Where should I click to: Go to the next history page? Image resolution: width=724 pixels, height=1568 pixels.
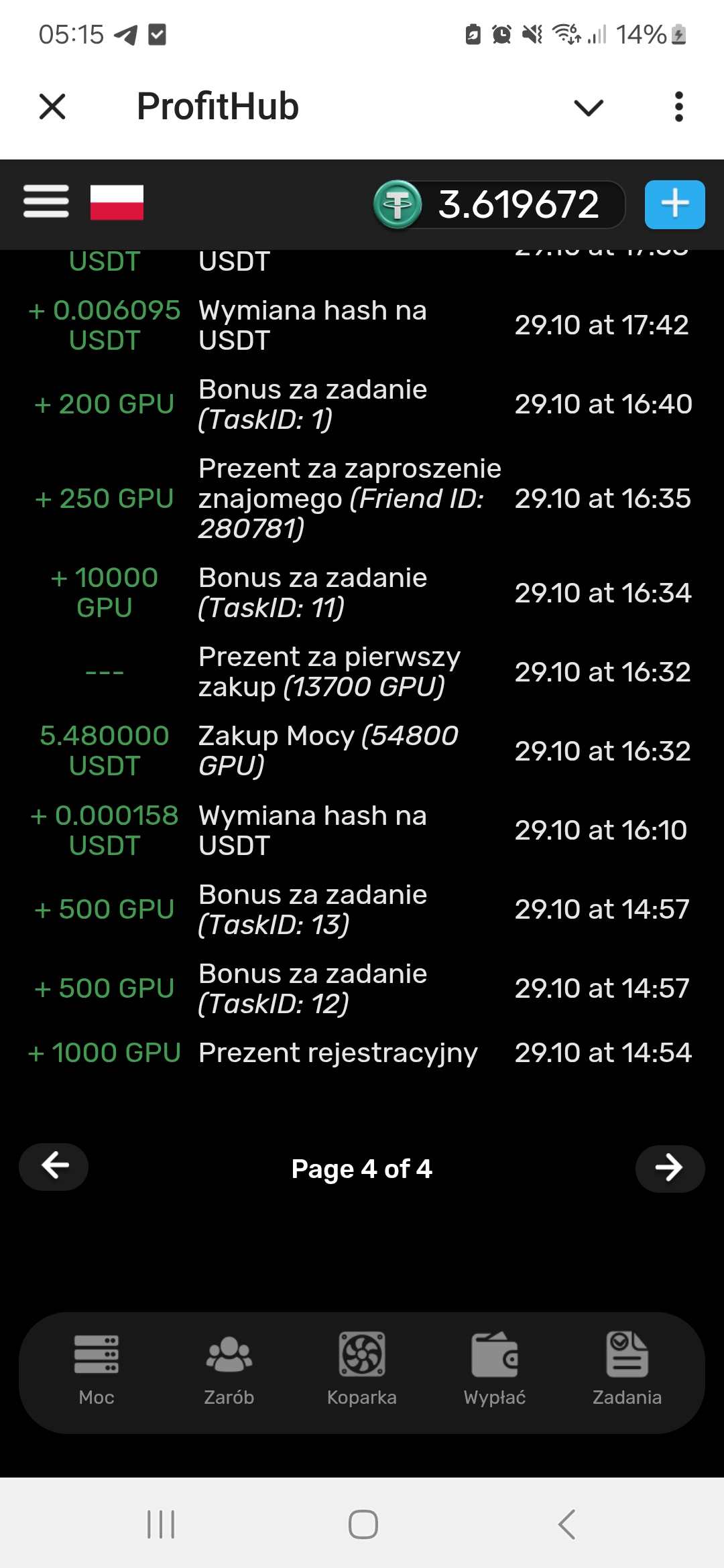(x=669, y=1168)
